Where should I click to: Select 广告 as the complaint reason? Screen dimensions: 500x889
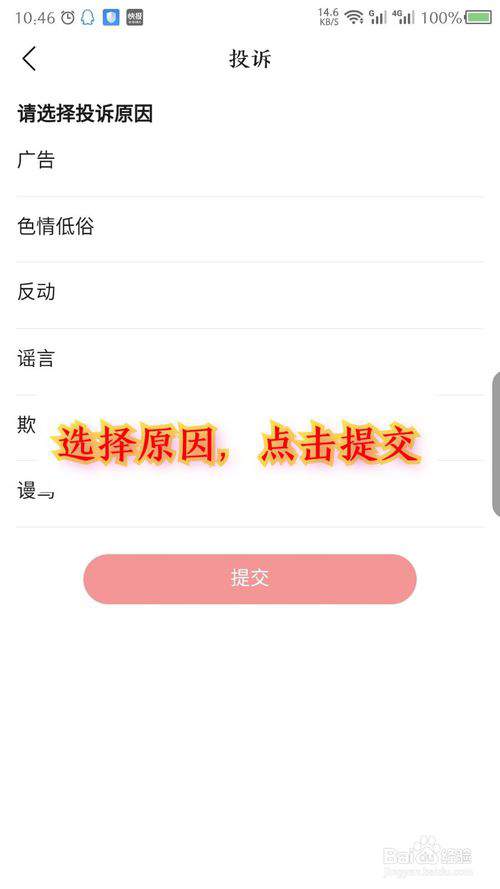(x=250, y=163)
